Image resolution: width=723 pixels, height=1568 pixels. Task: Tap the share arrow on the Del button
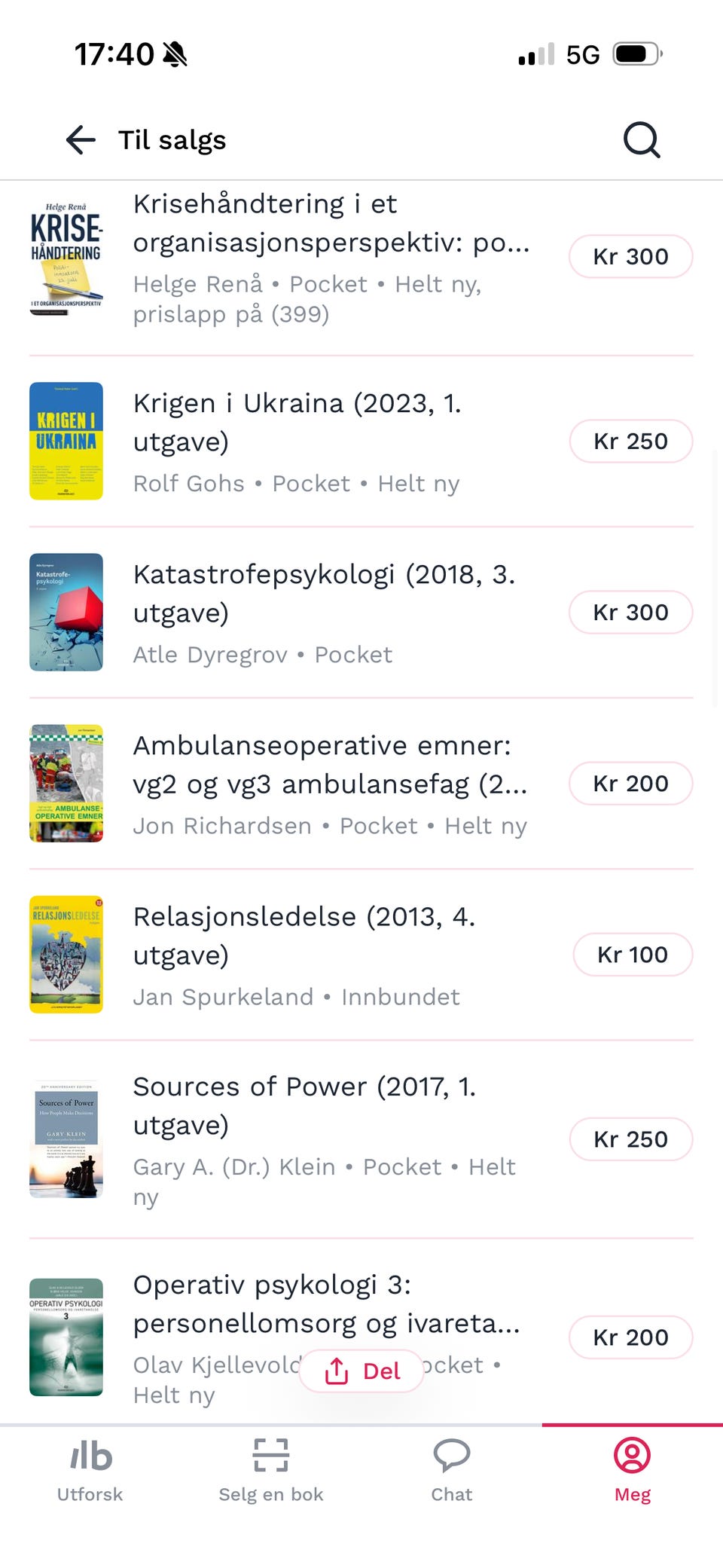tap(336, 1370)
